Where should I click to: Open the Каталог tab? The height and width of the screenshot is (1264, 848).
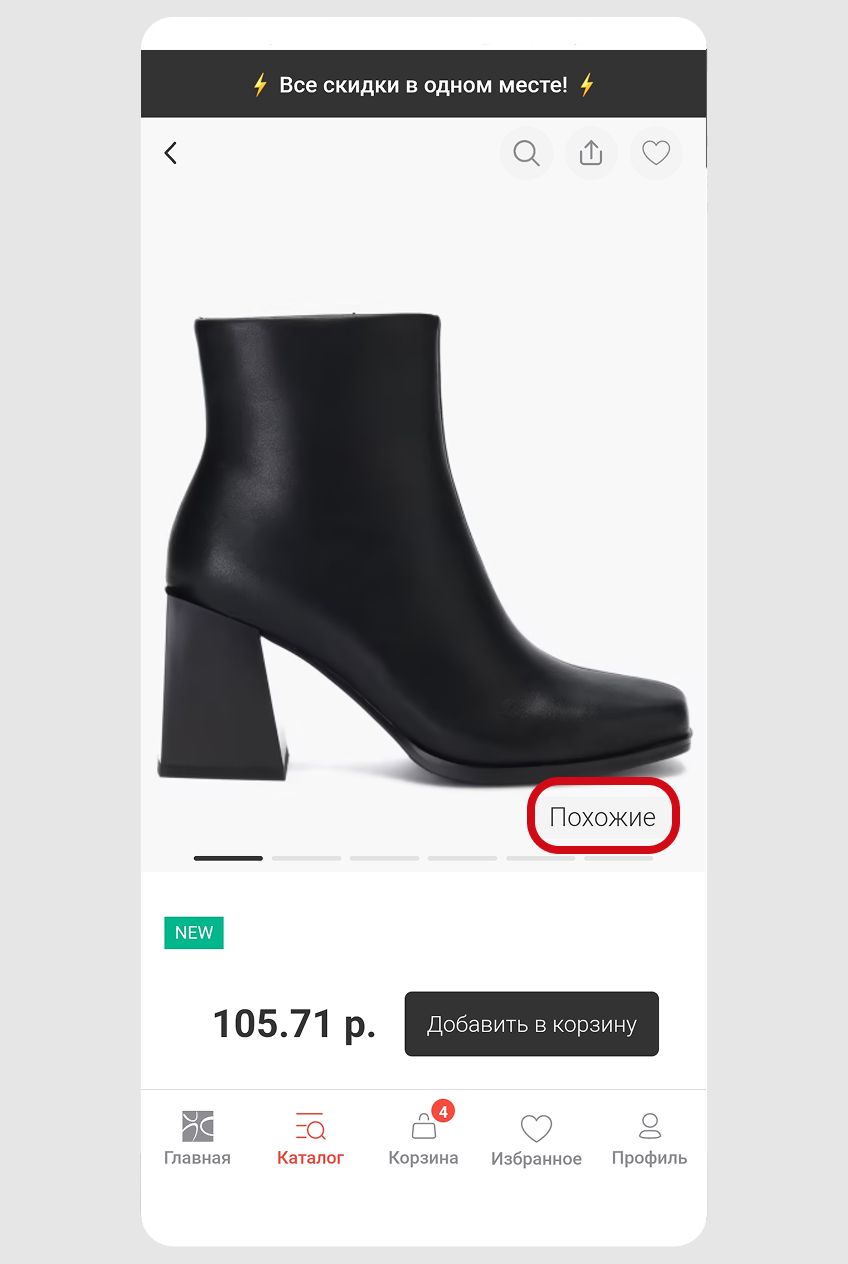tap(311, 1139)
